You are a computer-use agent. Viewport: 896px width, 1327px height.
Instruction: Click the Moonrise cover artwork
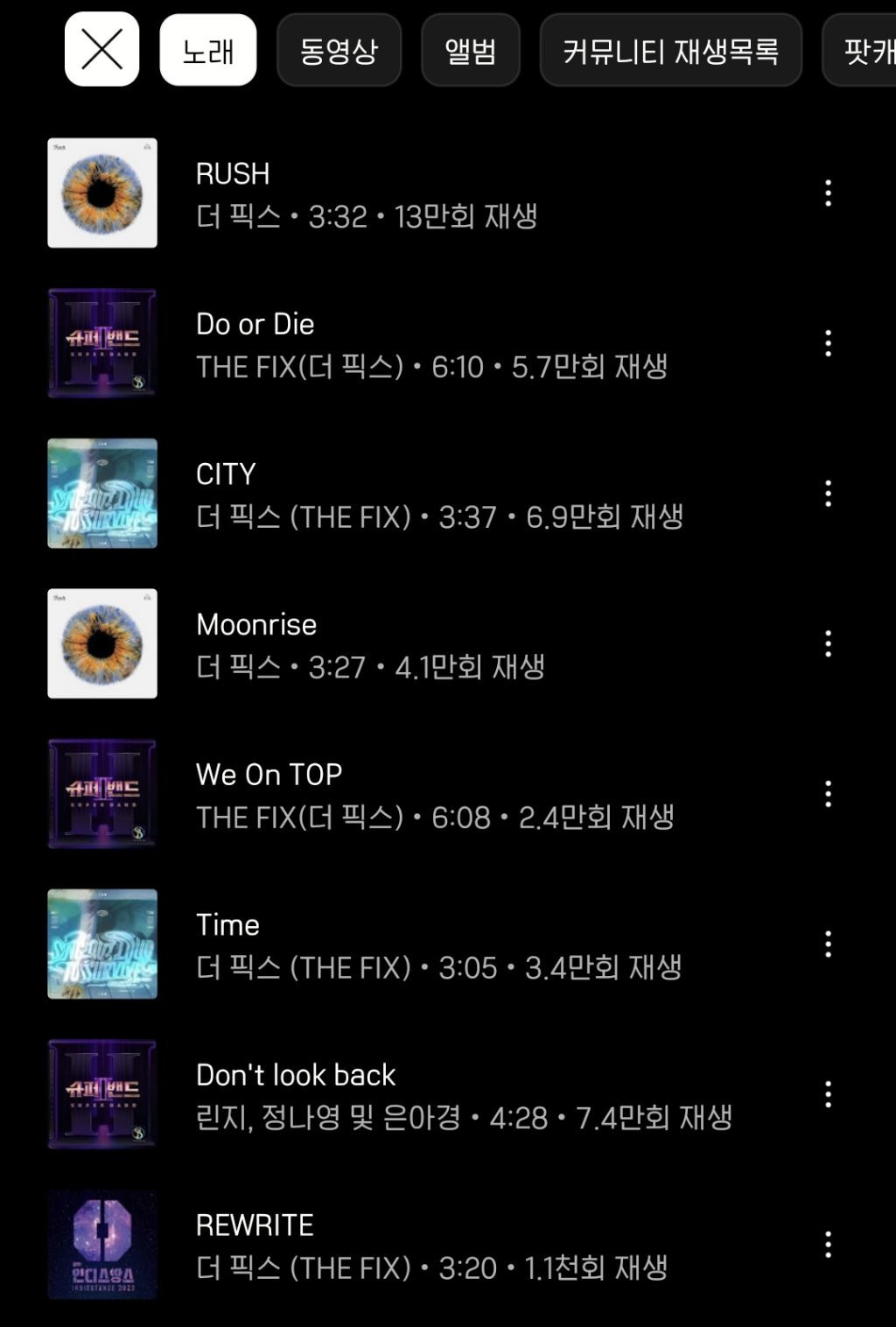pos(103,645)
